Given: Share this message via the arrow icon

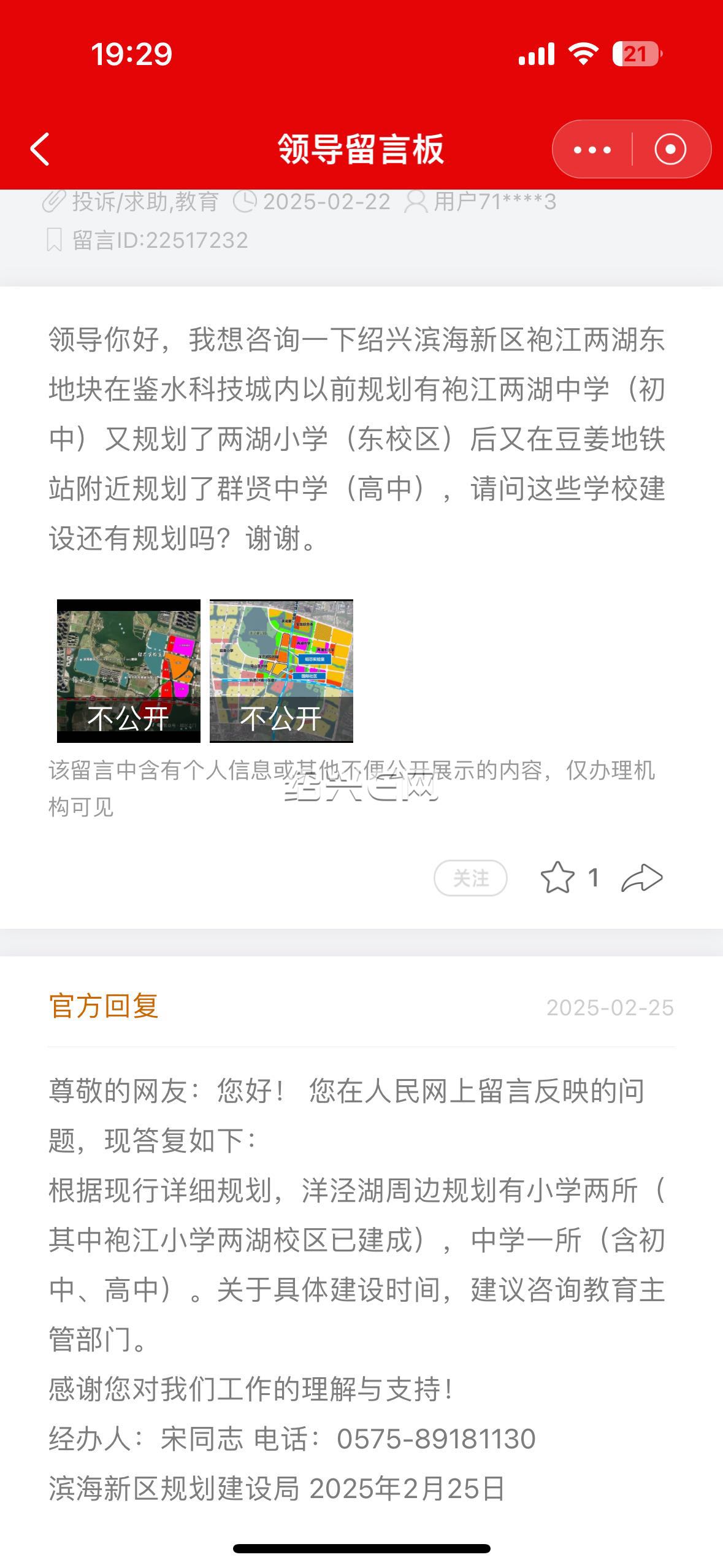Looking at the screenshot, I should [x=642, y=878].
